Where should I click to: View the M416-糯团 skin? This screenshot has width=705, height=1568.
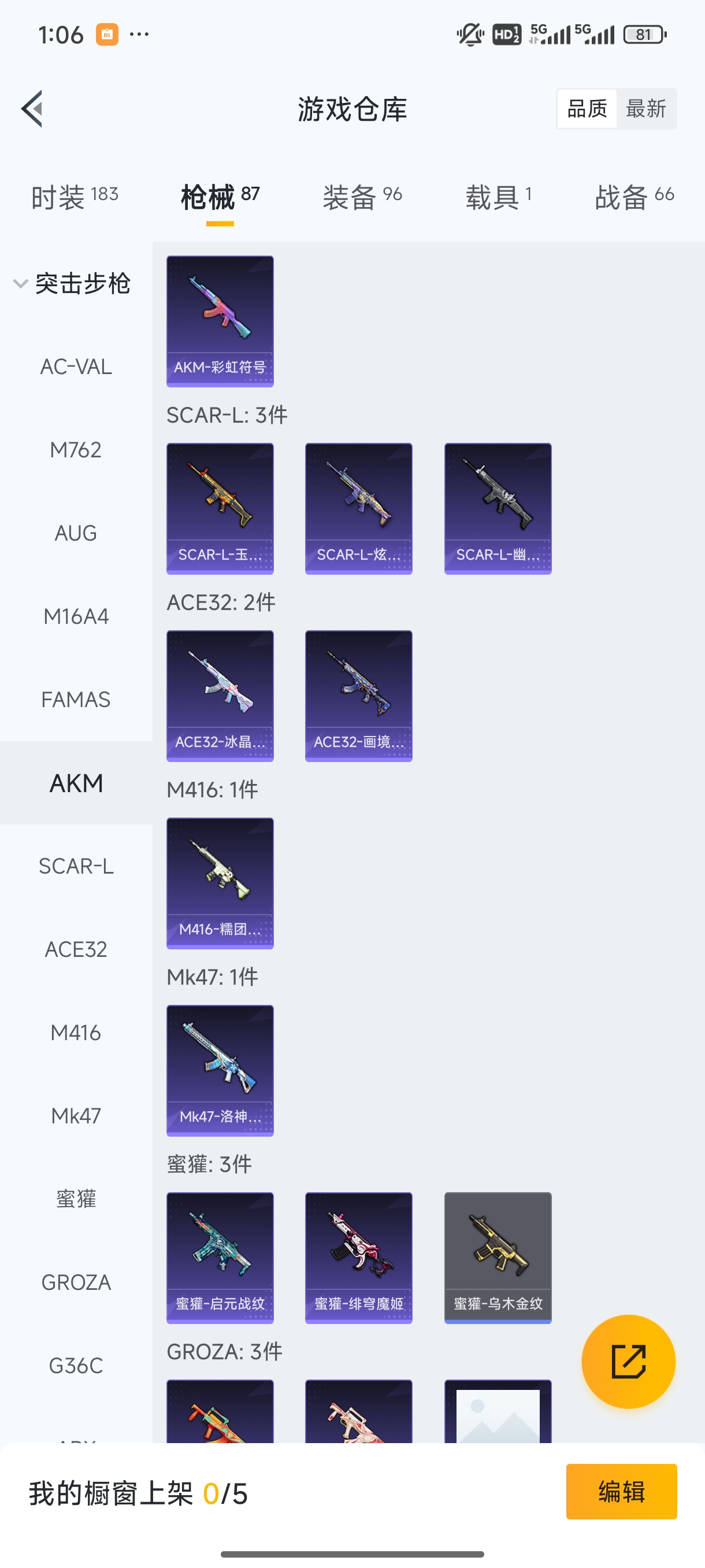(220, 883)
